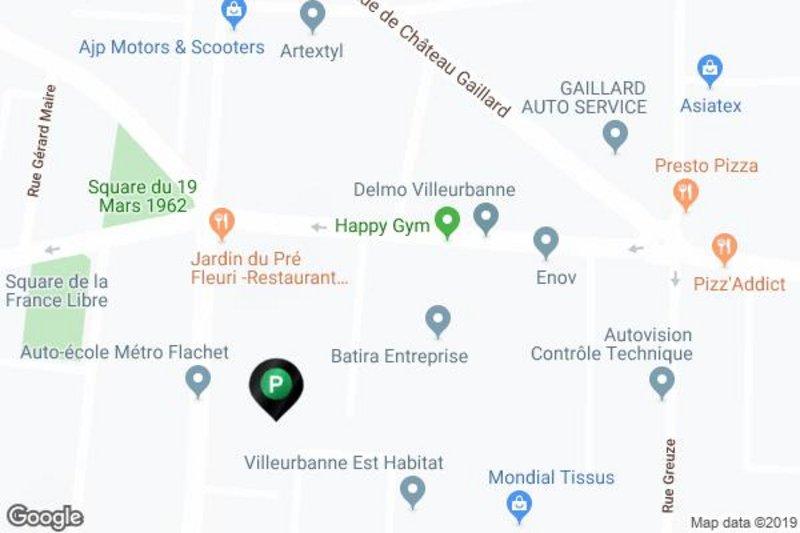
Task: Tap the Delmo Villeurbanne location pin
Action: 486,216
